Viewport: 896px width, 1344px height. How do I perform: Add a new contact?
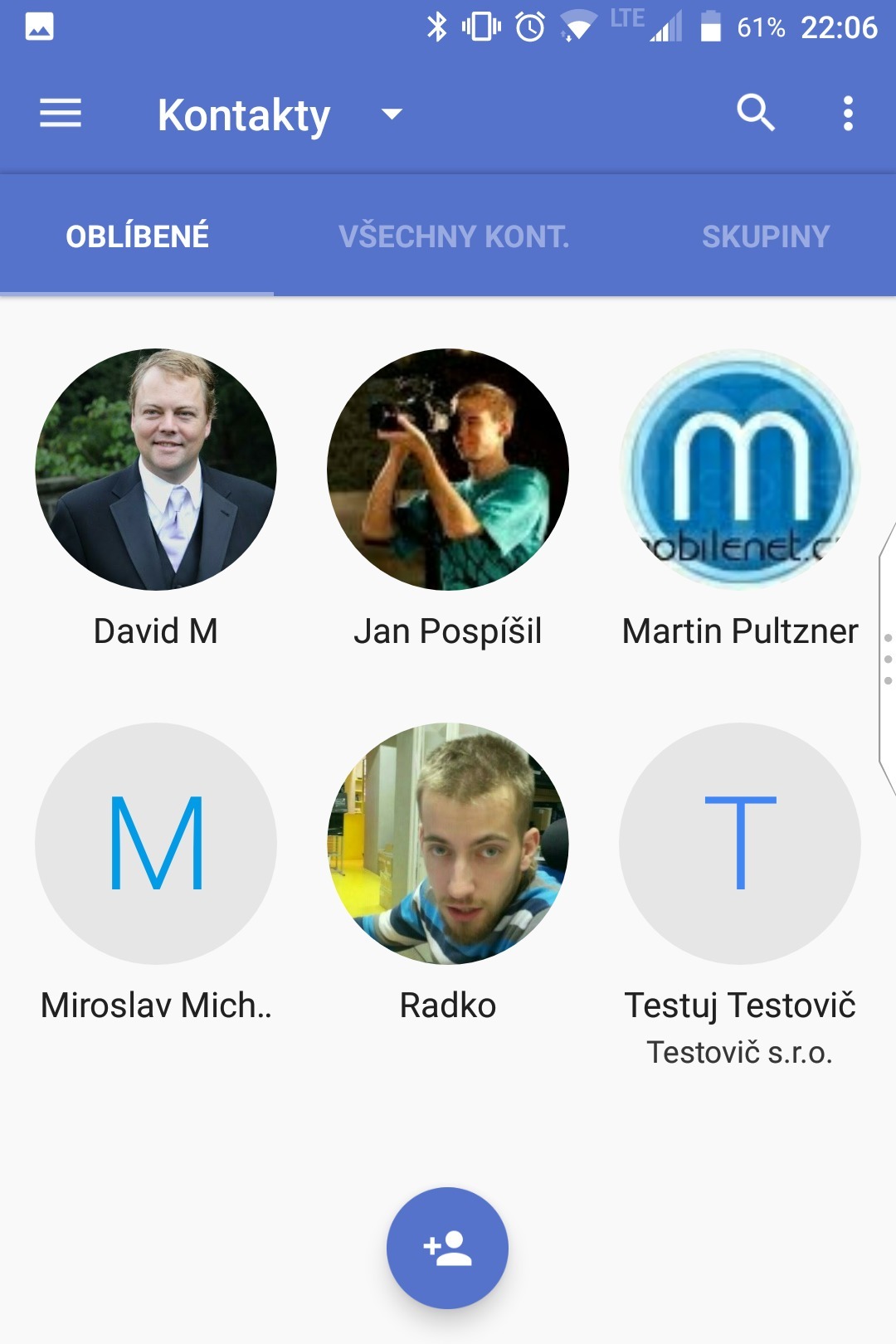447,1248
